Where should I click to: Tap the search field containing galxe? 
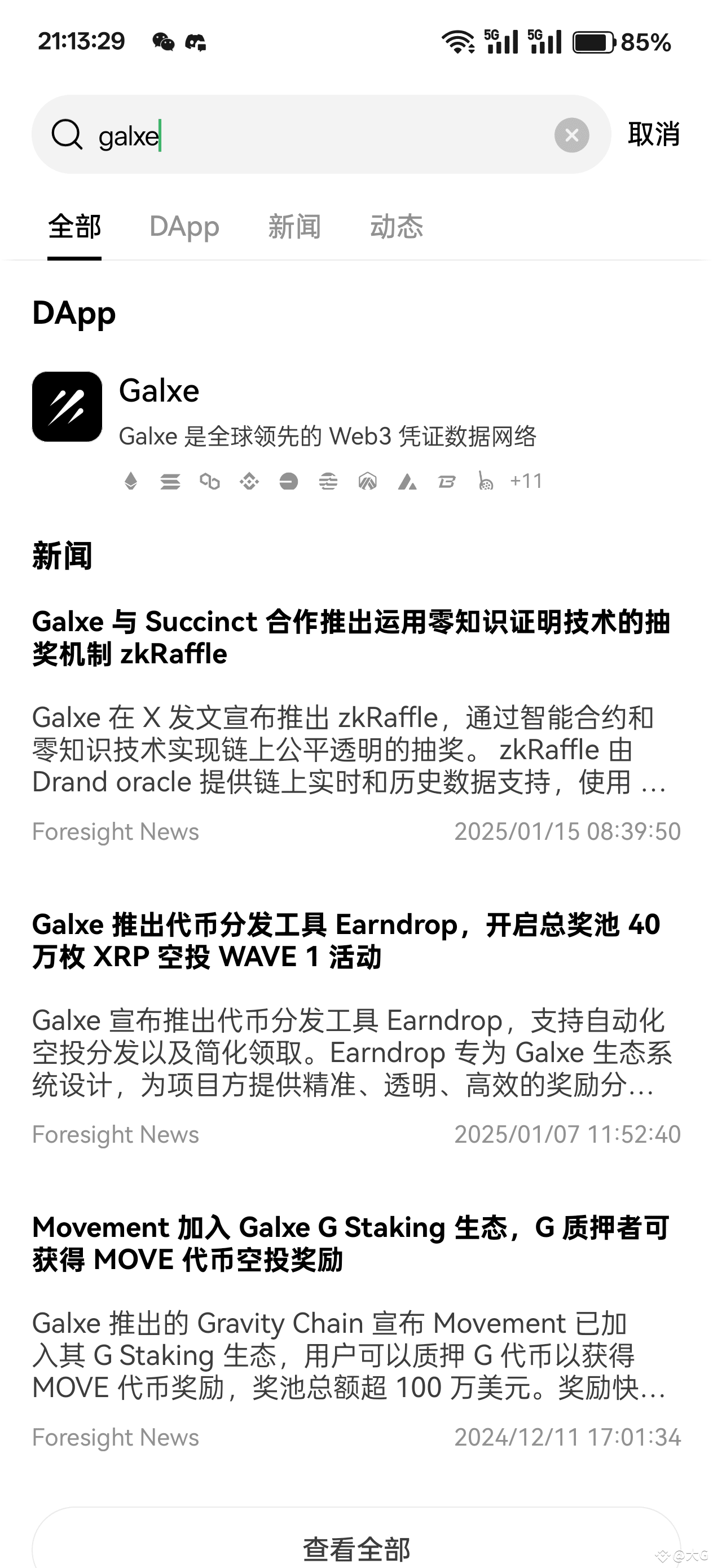pyautogui.click(x=316, y=135)
